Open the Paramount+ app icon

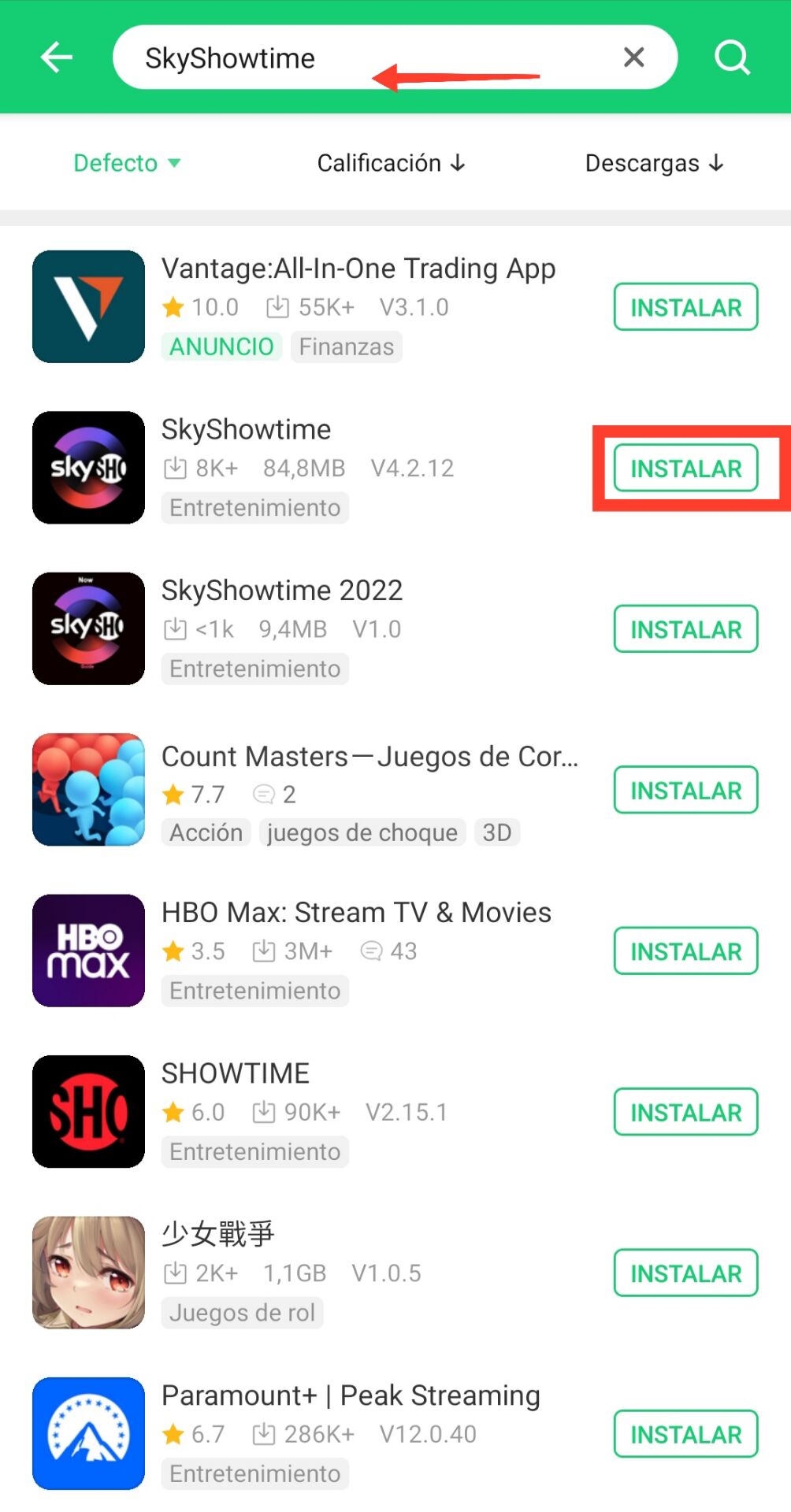click(x=88, y=1434)
